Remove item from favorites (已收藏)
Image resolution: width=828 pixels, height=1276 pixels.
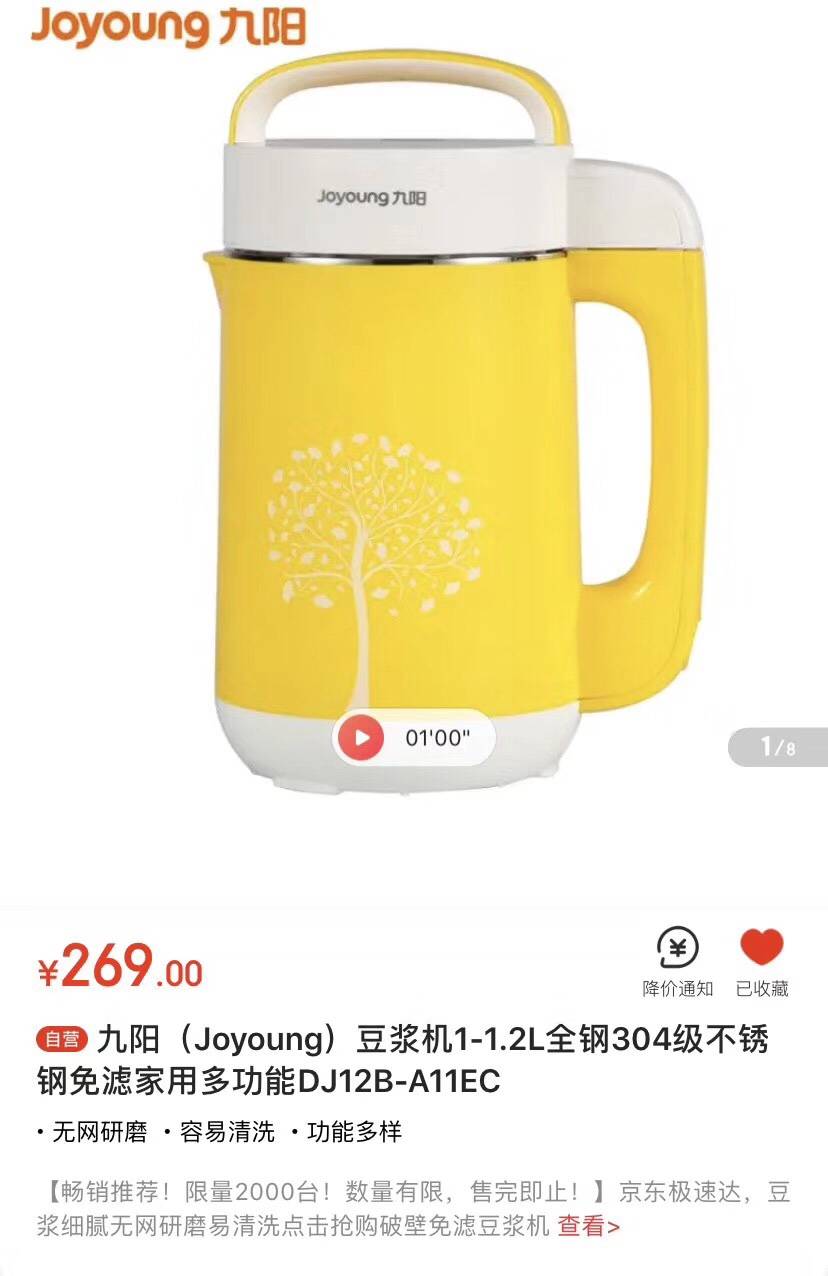tap(761, 960)
